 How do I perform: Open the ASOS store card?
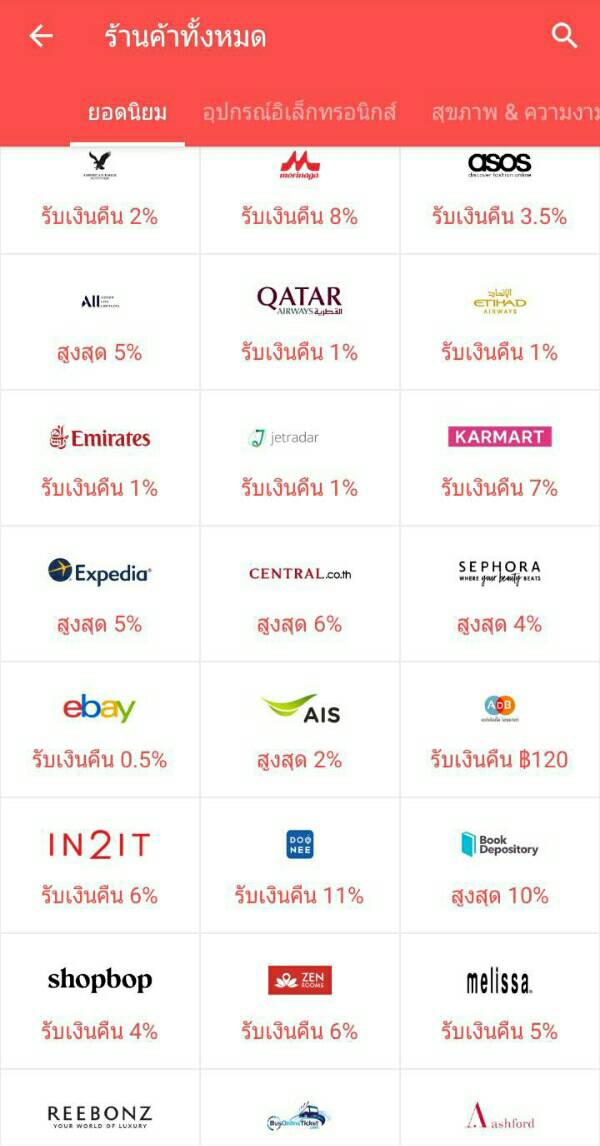500,200
